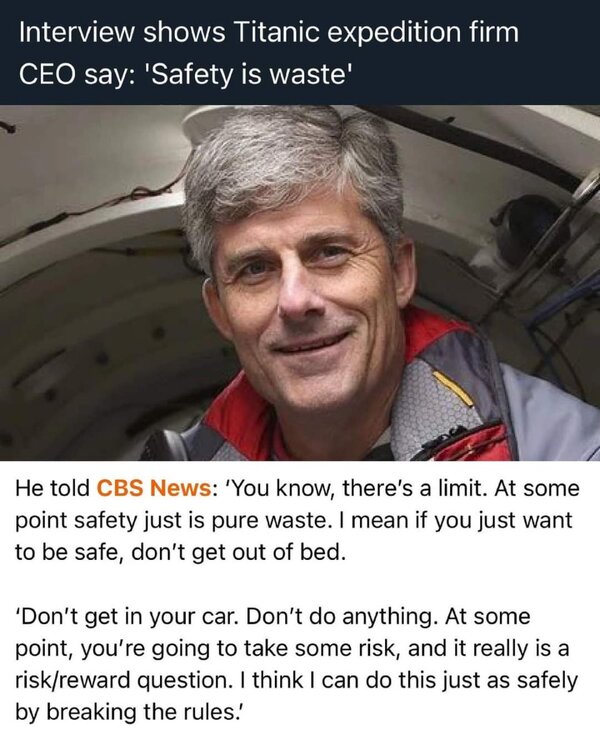
Task: Open the CBS News link
Action: click(x=149, y=489)
